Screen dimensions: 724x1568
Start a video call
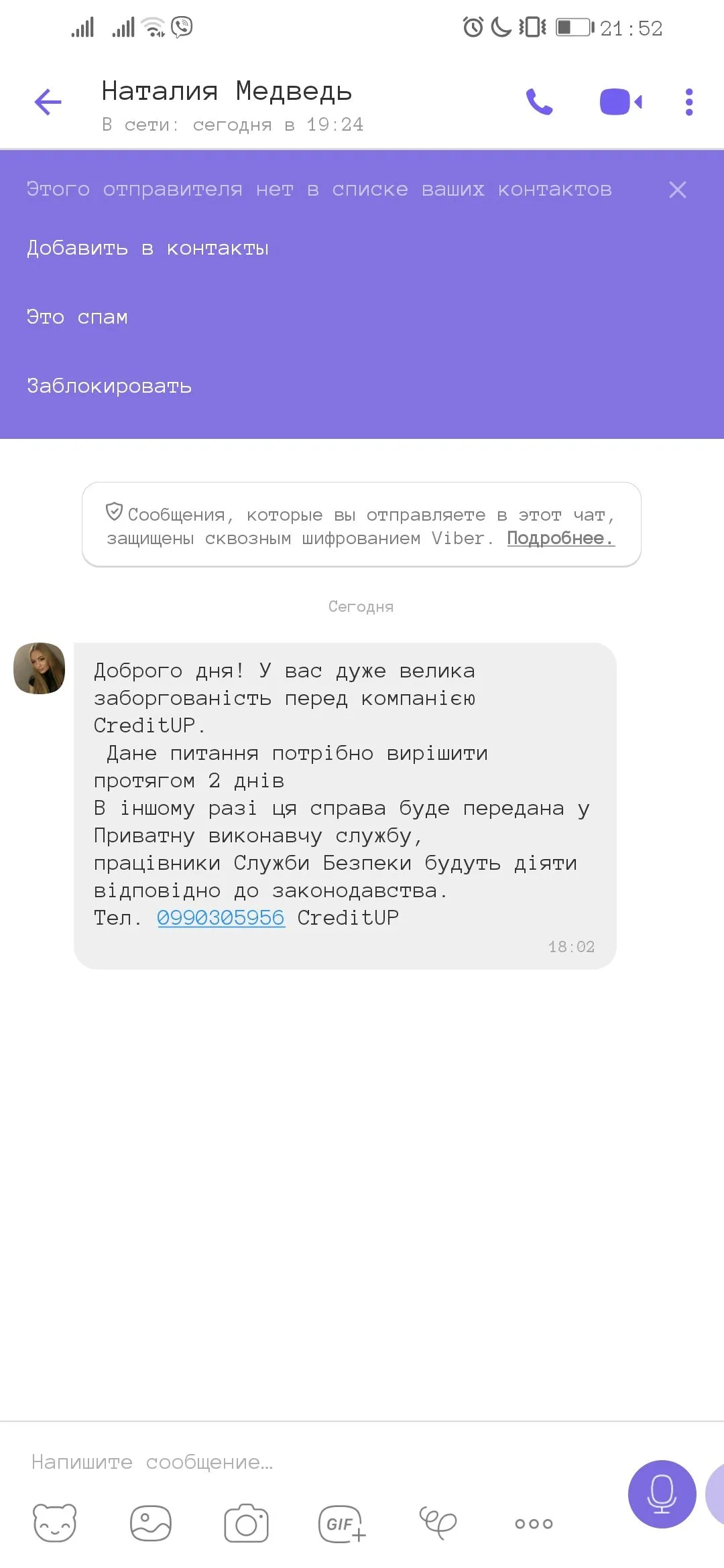tap(620, 102)
